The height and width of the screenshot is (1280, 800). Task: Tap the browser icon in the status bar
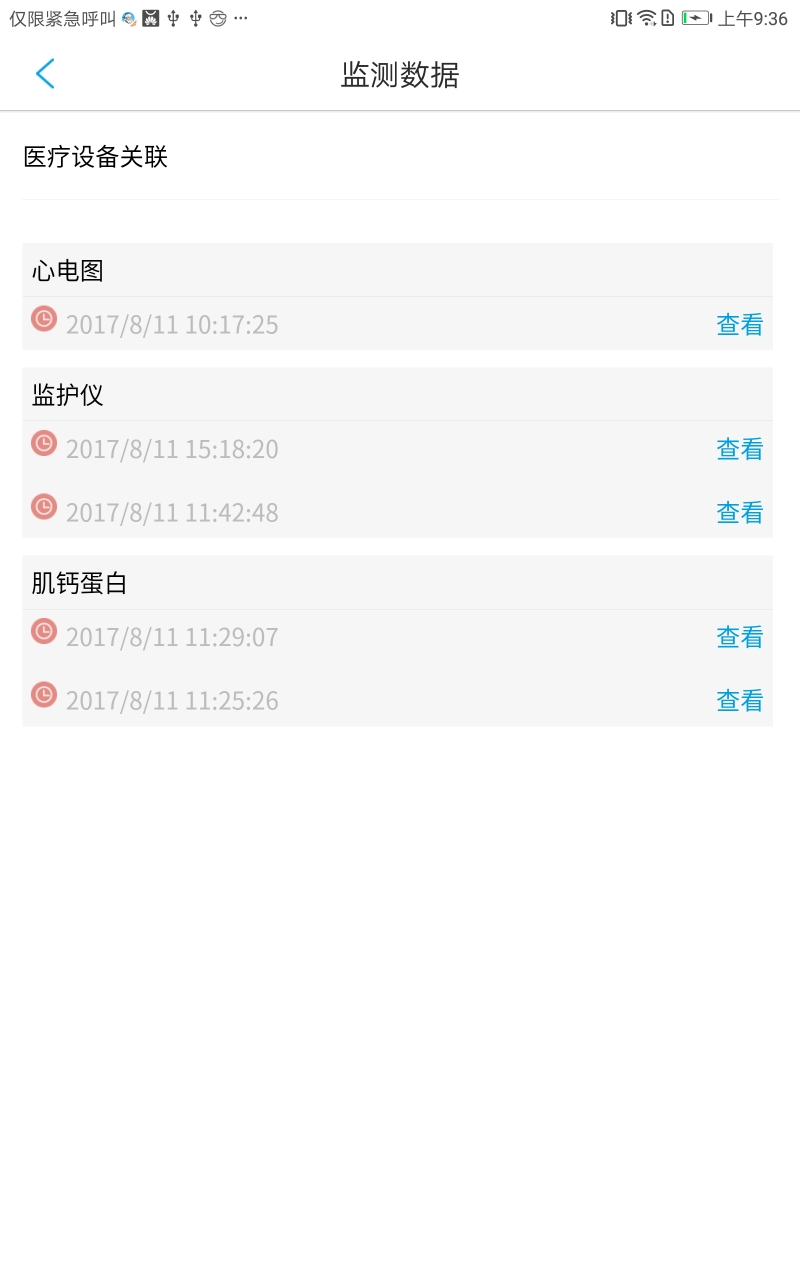coord(127,17)
